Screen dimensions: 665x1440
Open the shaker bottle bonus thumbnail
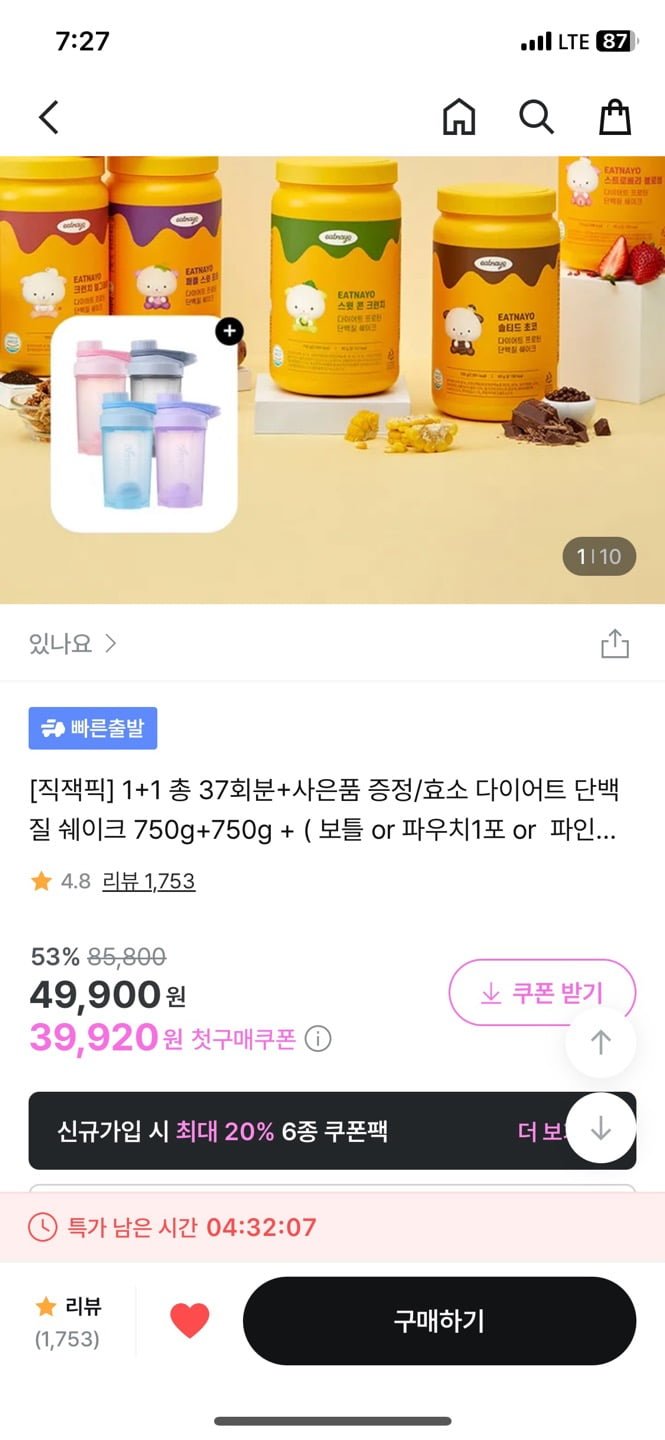pyautogui.click(x=144, y=425)
